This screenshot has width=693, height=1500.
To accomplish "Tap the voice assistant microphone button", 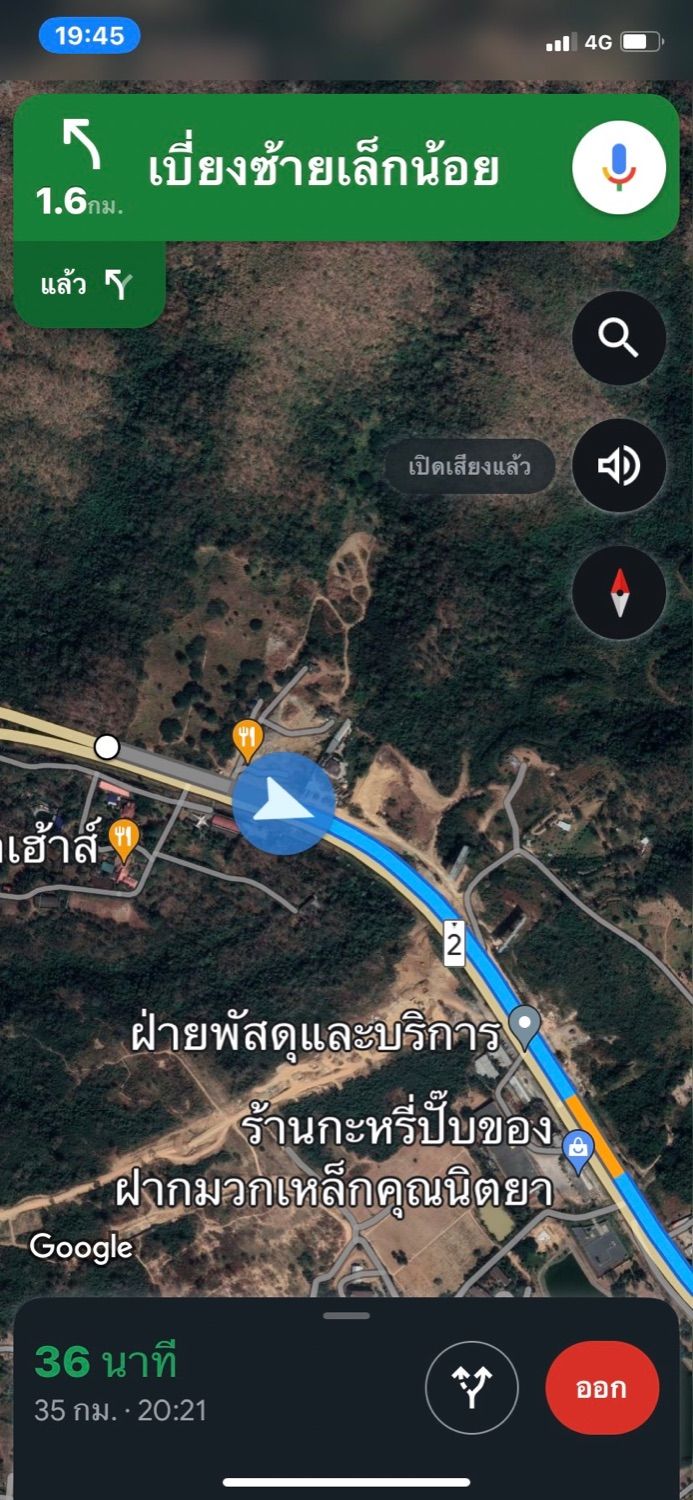I will pyautogui.click(x=618, y=167).
